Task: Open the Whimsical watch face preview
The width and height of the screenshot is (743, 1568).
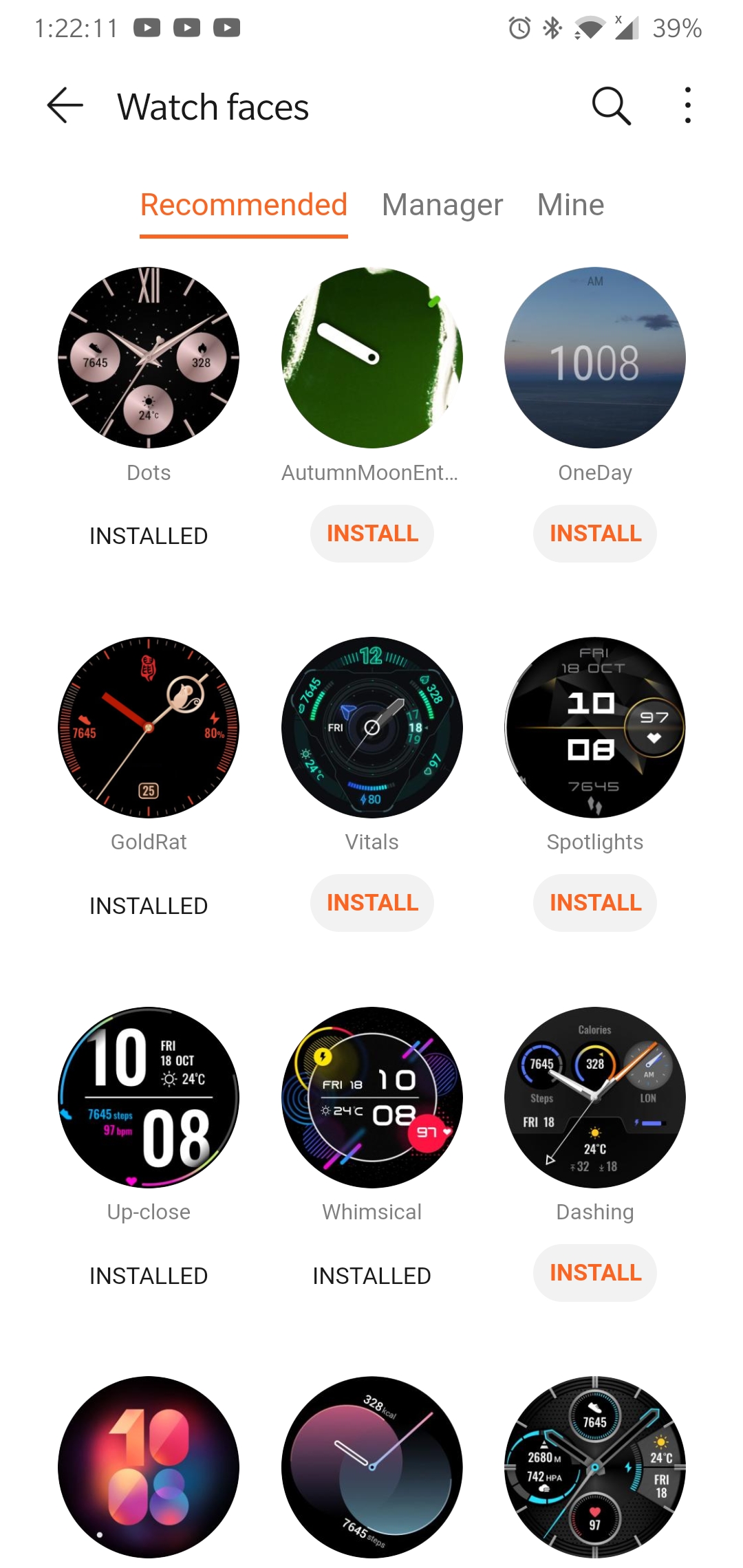Action: pos(371,1096)
